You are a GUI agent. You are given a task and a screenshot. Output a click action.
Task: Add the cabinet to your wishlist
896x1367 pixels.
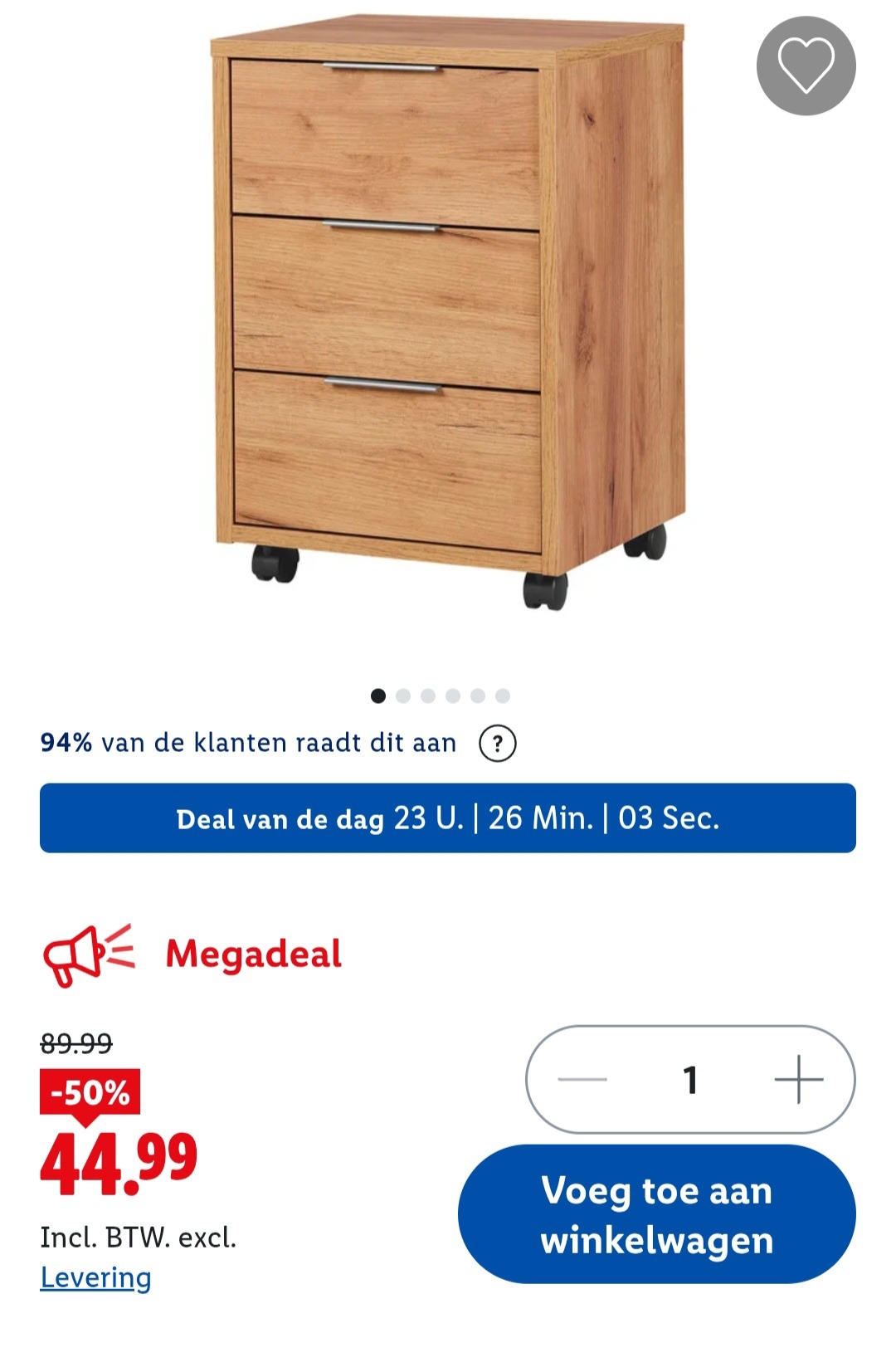click(806, 66)
